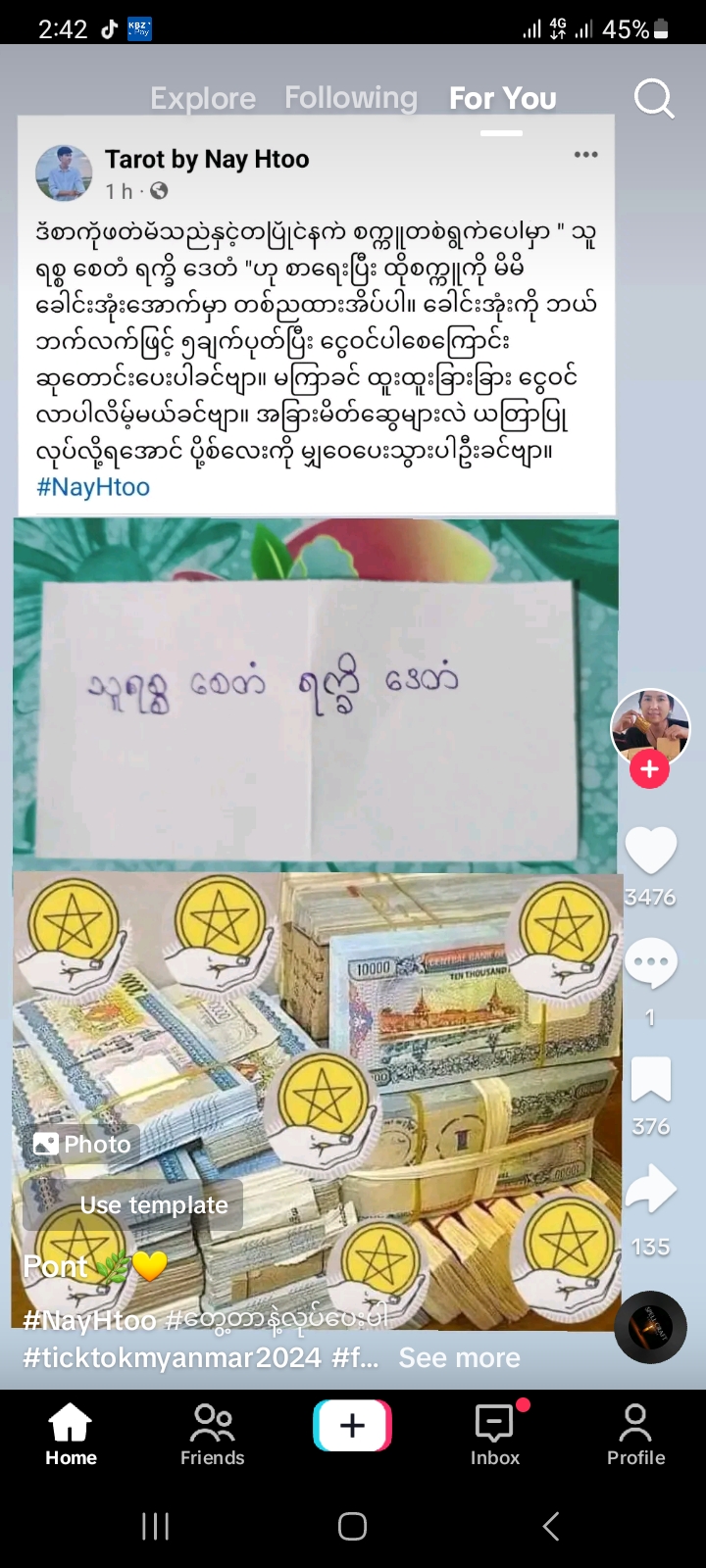706x1568 pixels.
Task: Follow the creator with the plus badge
Action: coord(649,769)
